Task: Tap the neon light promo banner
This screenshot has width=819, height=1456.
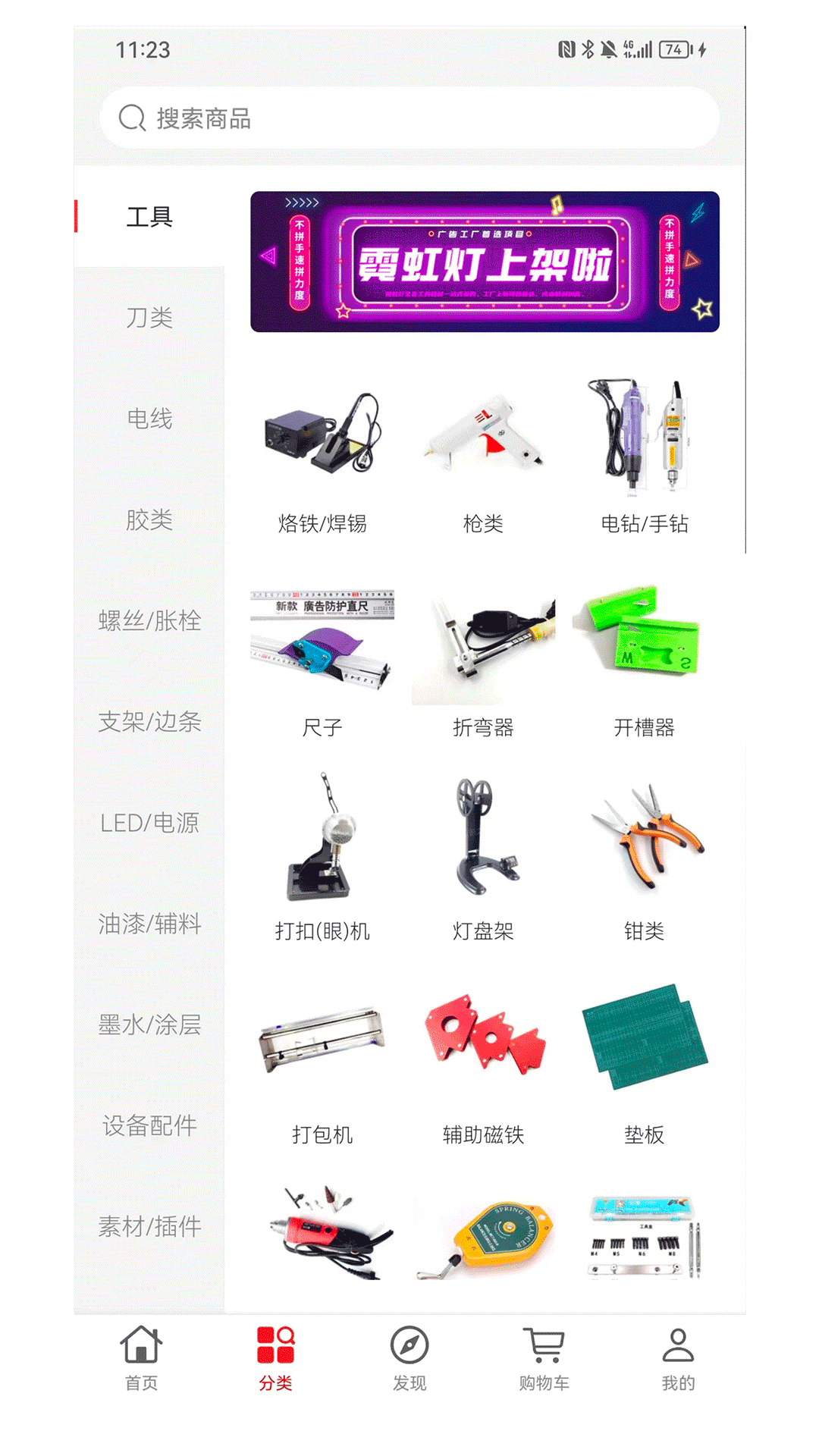Action: [485, 262]
